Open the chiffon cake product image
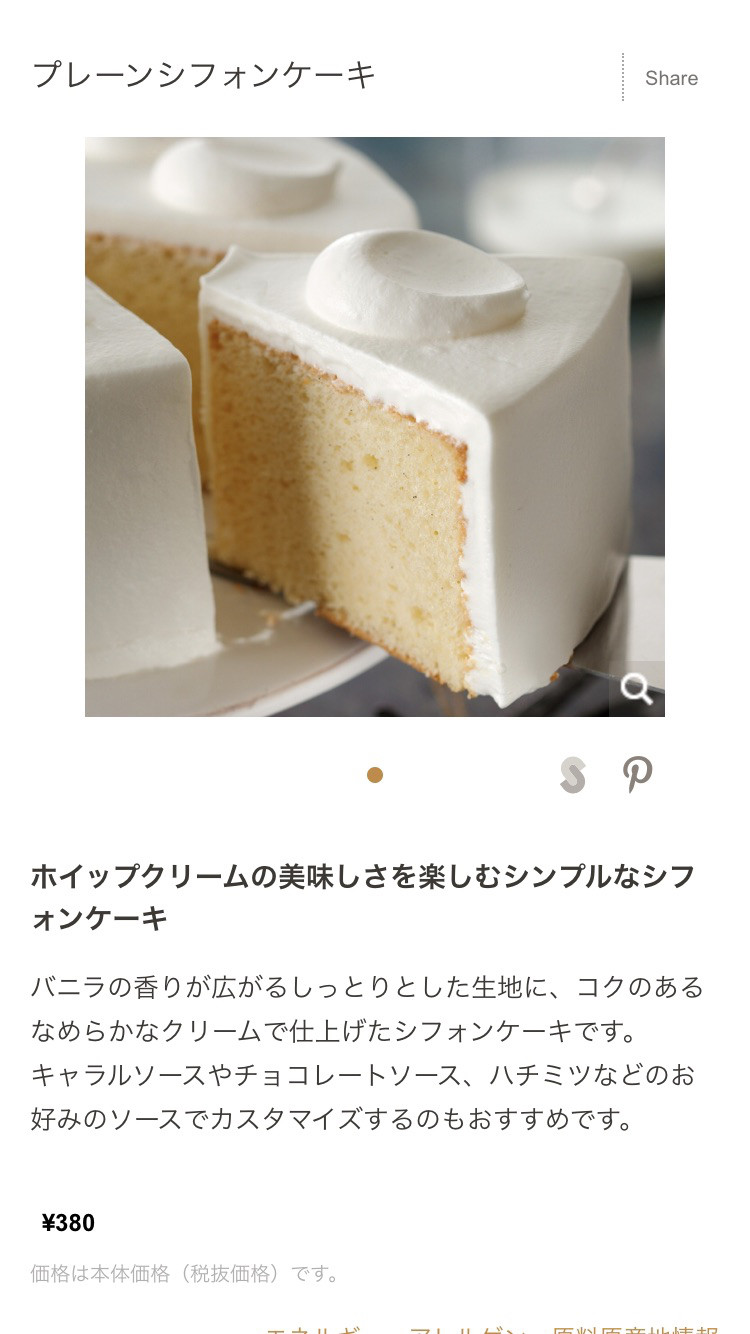The image size is (750, 1334). pos(374,426)
